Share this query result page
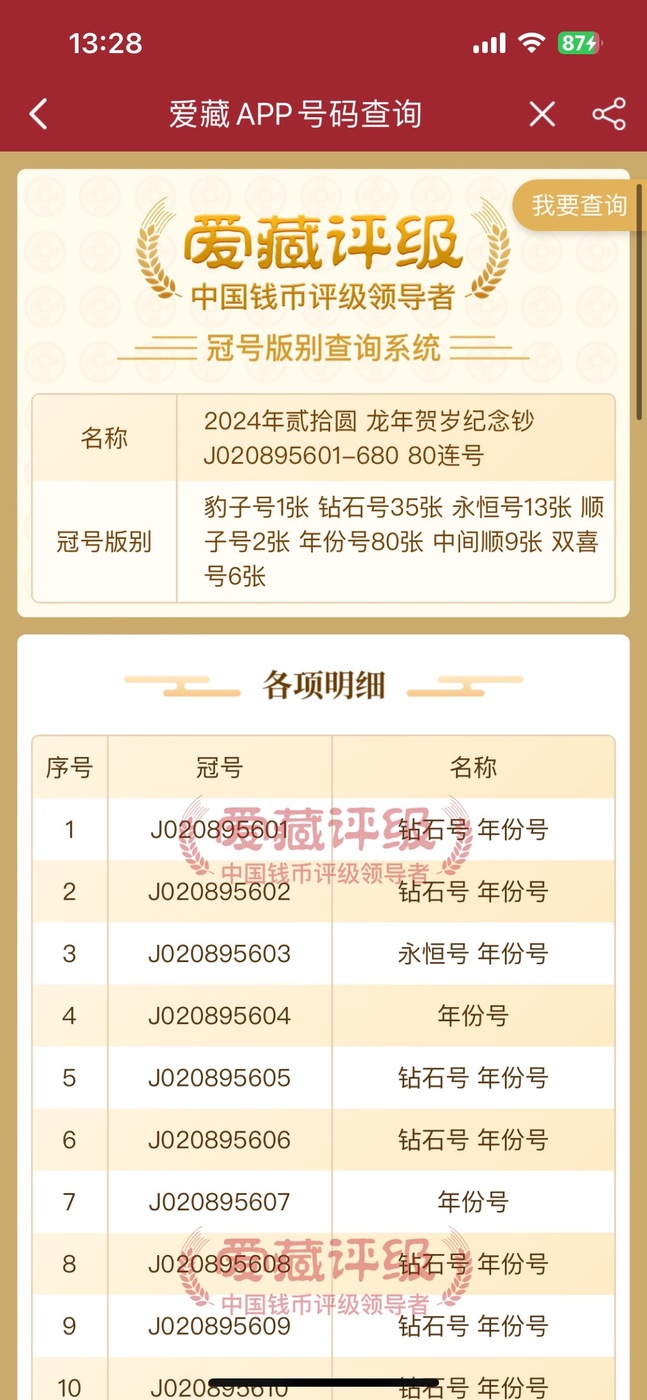 coord(609,114)
